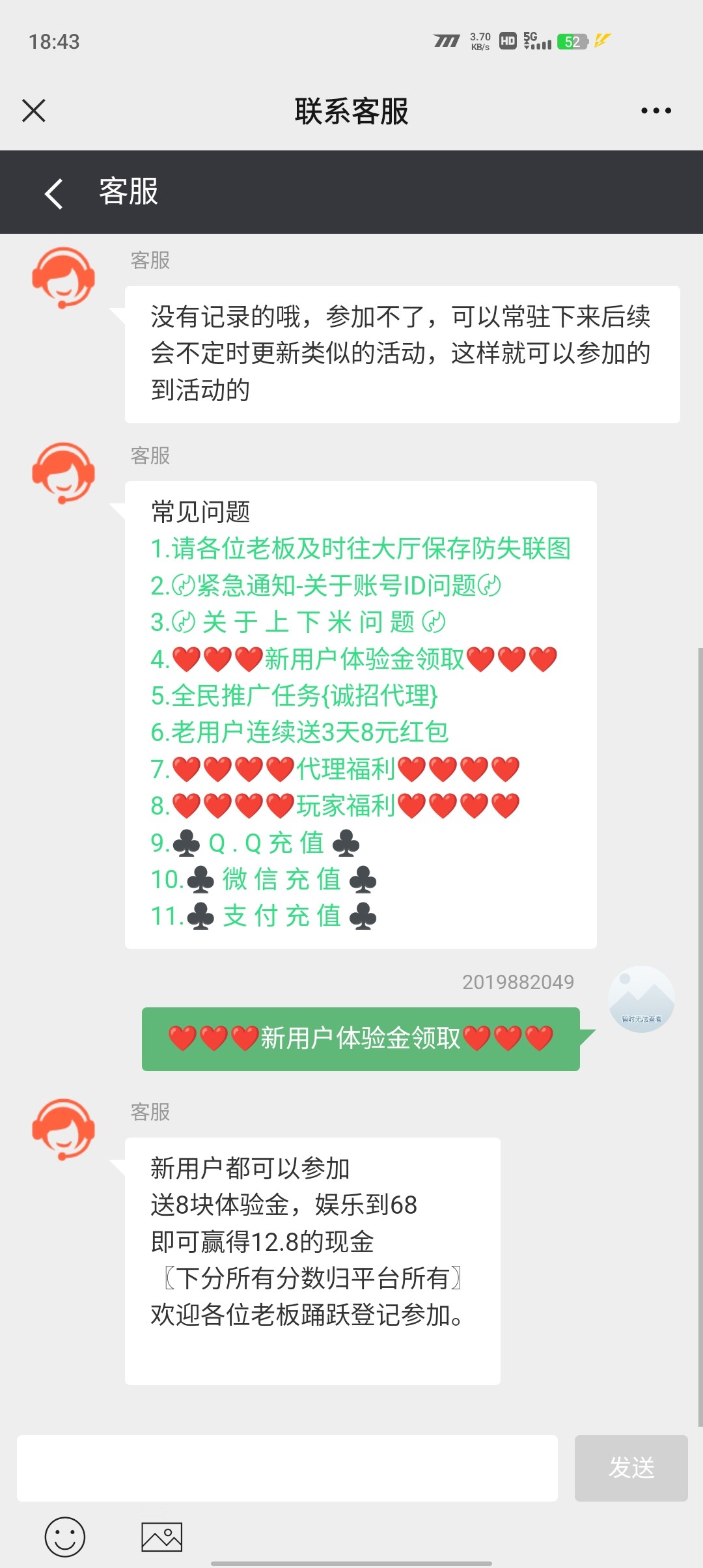The width and height of the screenshot is (703, 1568).
Task: Select 支付充值 FAQ link
Action: [x=264, y=916]
